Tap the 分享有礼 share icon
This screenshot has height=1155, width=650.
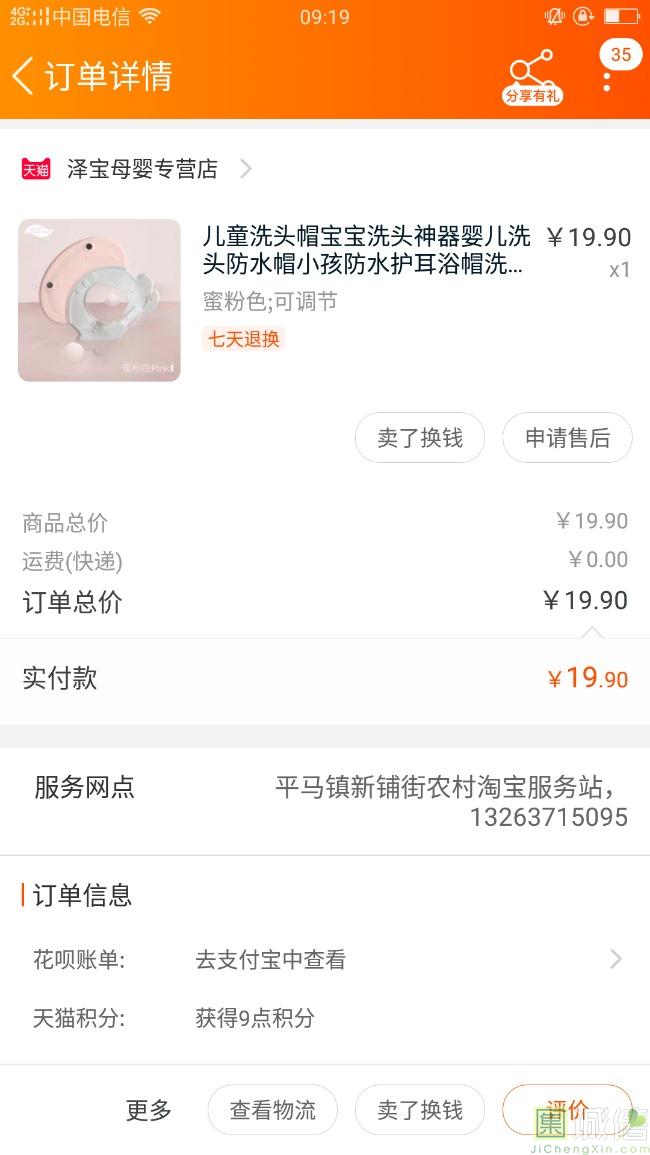point(532,76)
